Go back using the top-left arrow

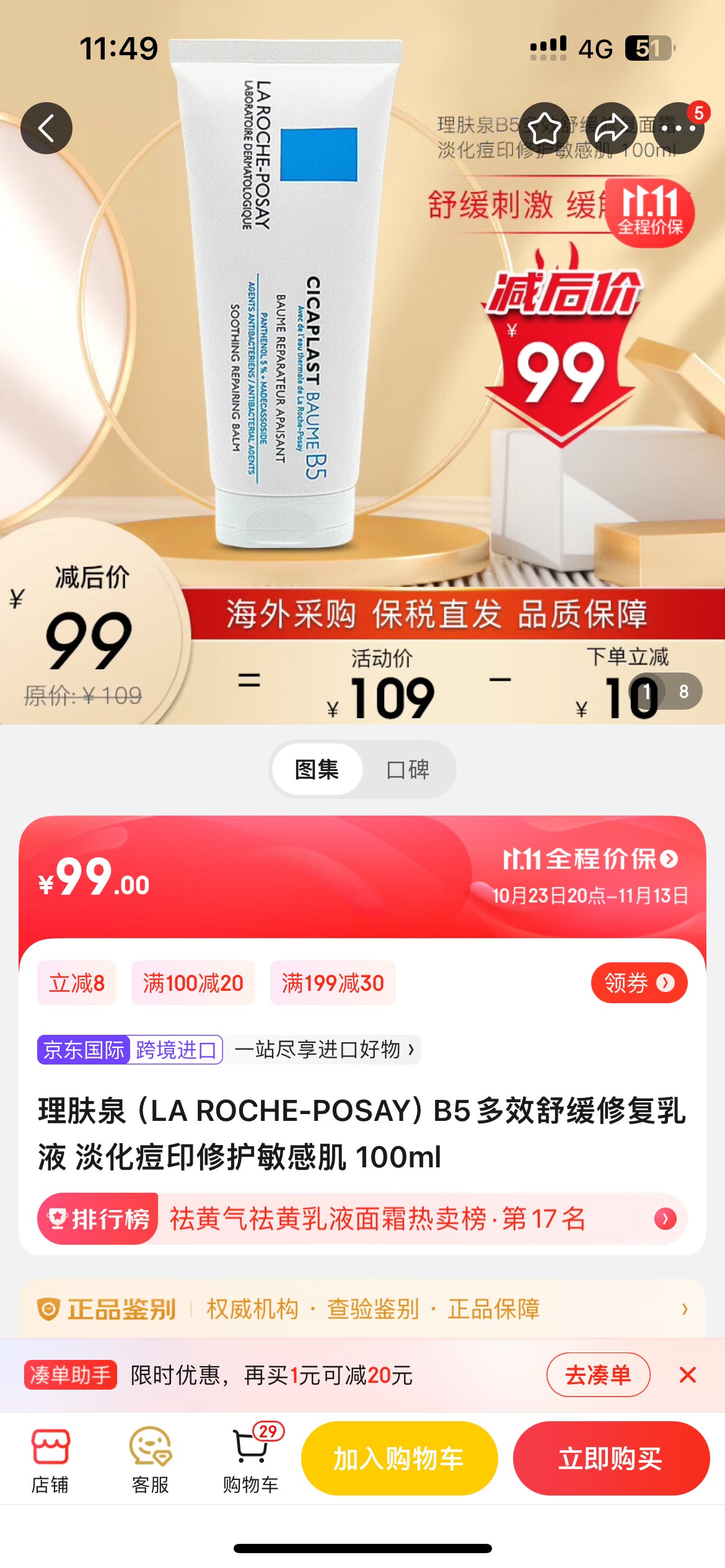pyautogui.click(x=46, y=128)
